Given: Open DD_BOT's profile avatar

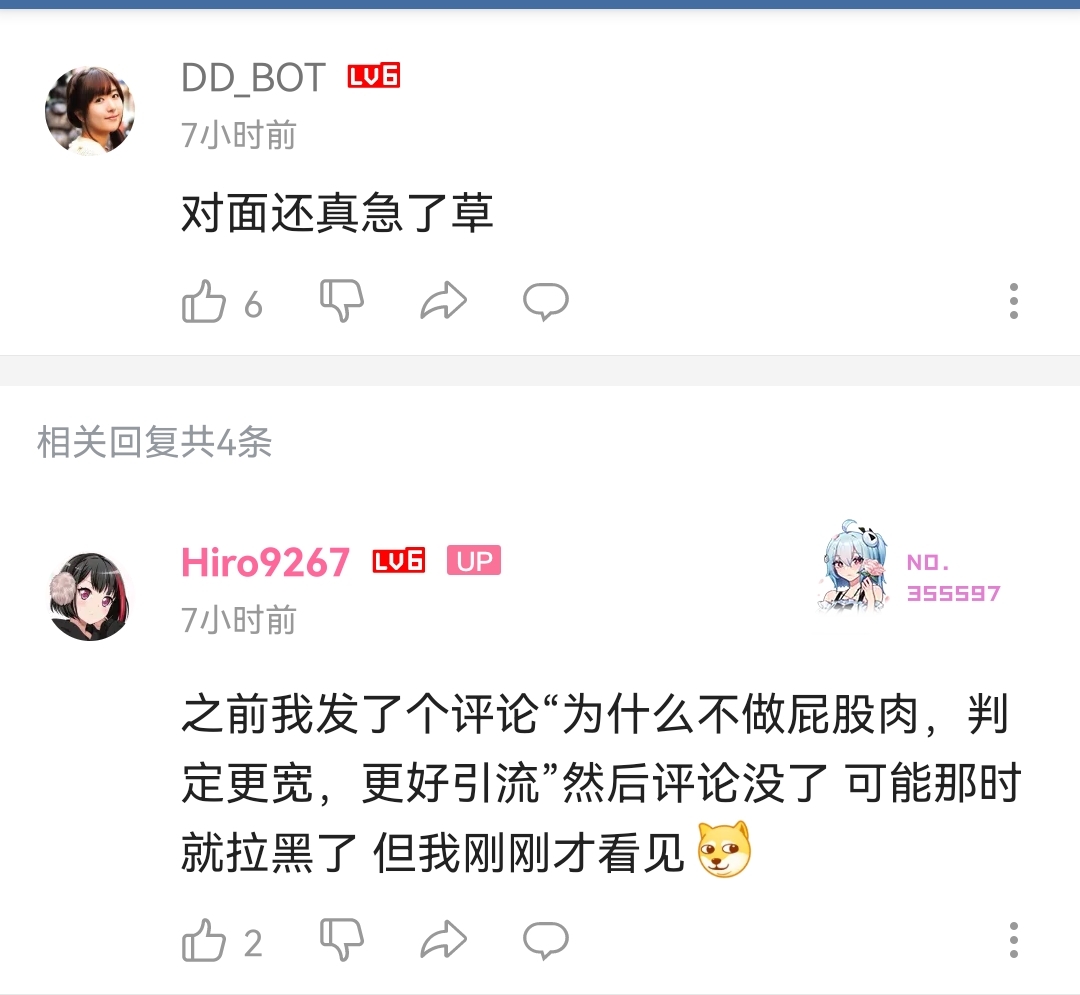Looking at the screenshot, I should tap(89, 111).
